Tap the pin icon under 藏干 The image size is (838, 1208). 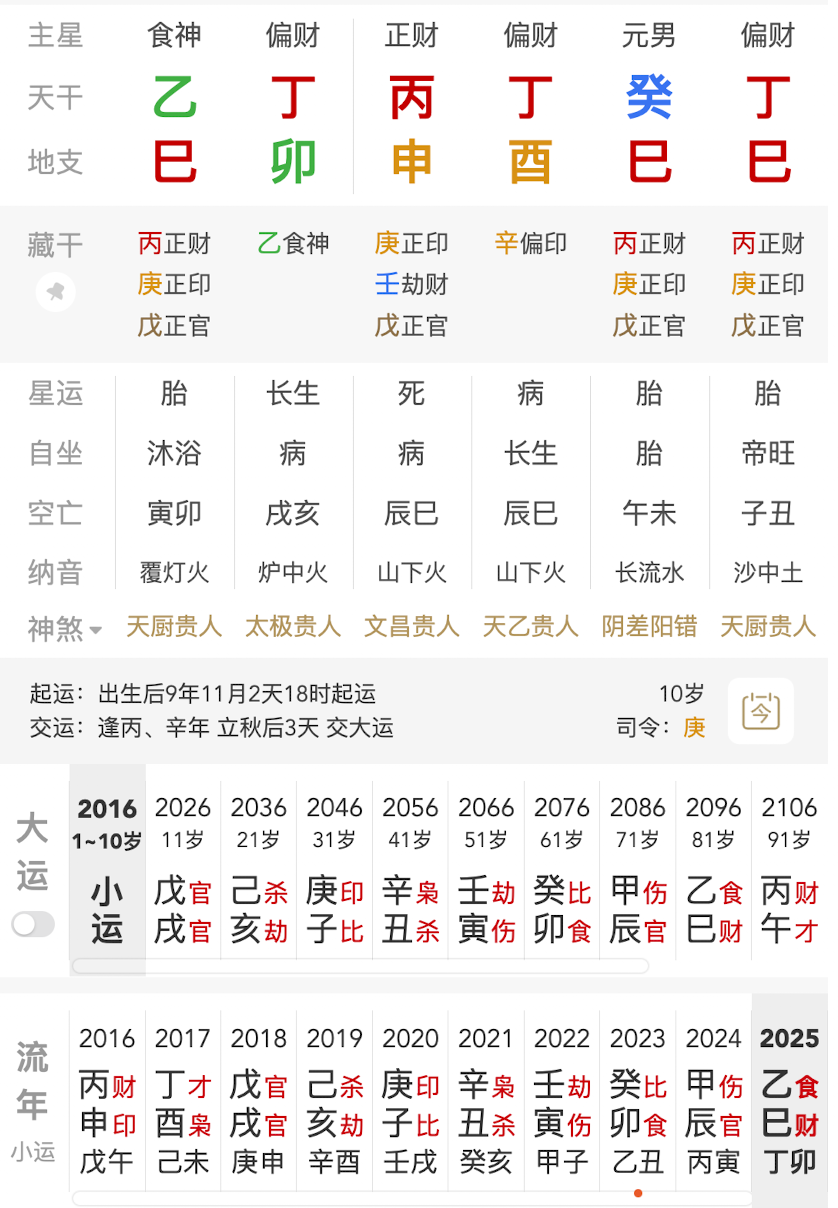click(56, 292)
